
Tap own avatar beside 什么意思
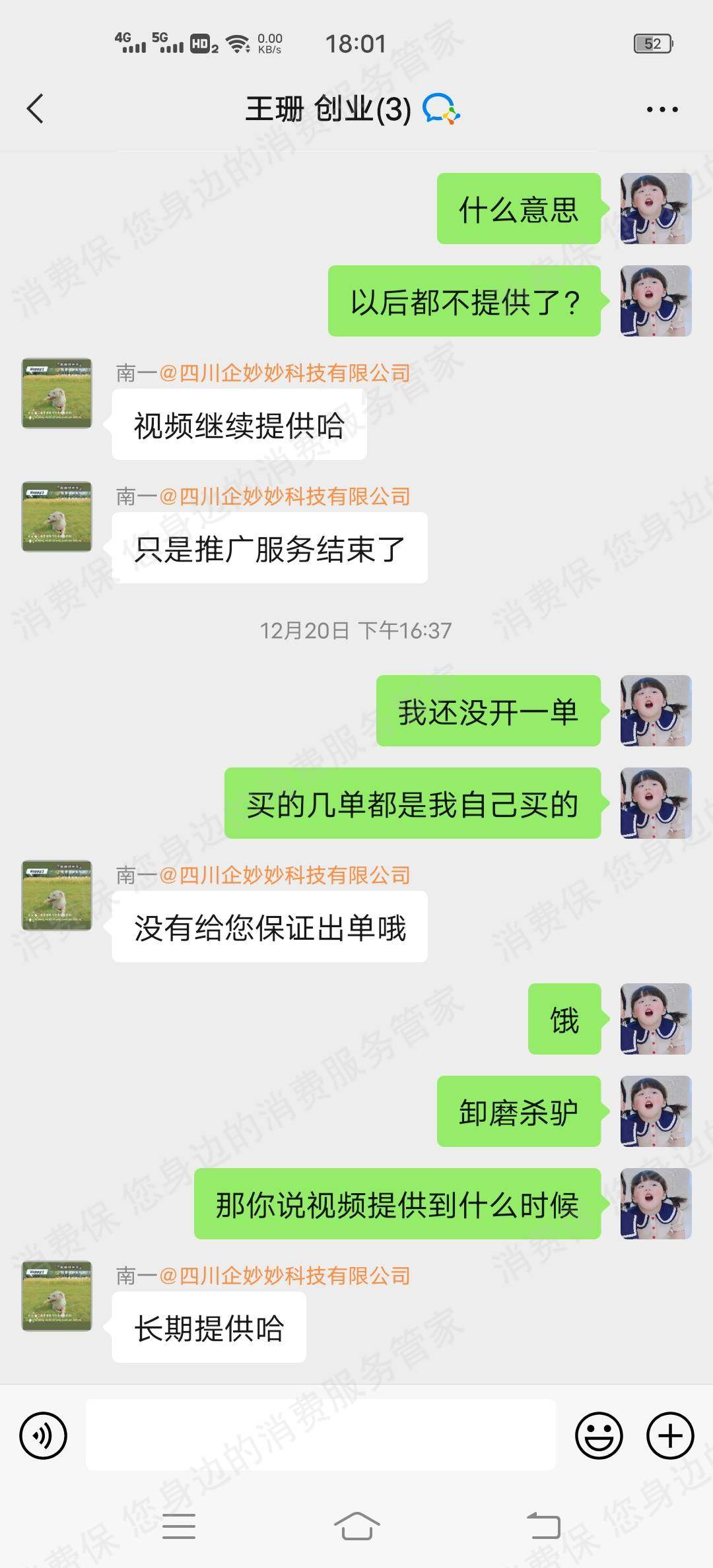point(656,209)
